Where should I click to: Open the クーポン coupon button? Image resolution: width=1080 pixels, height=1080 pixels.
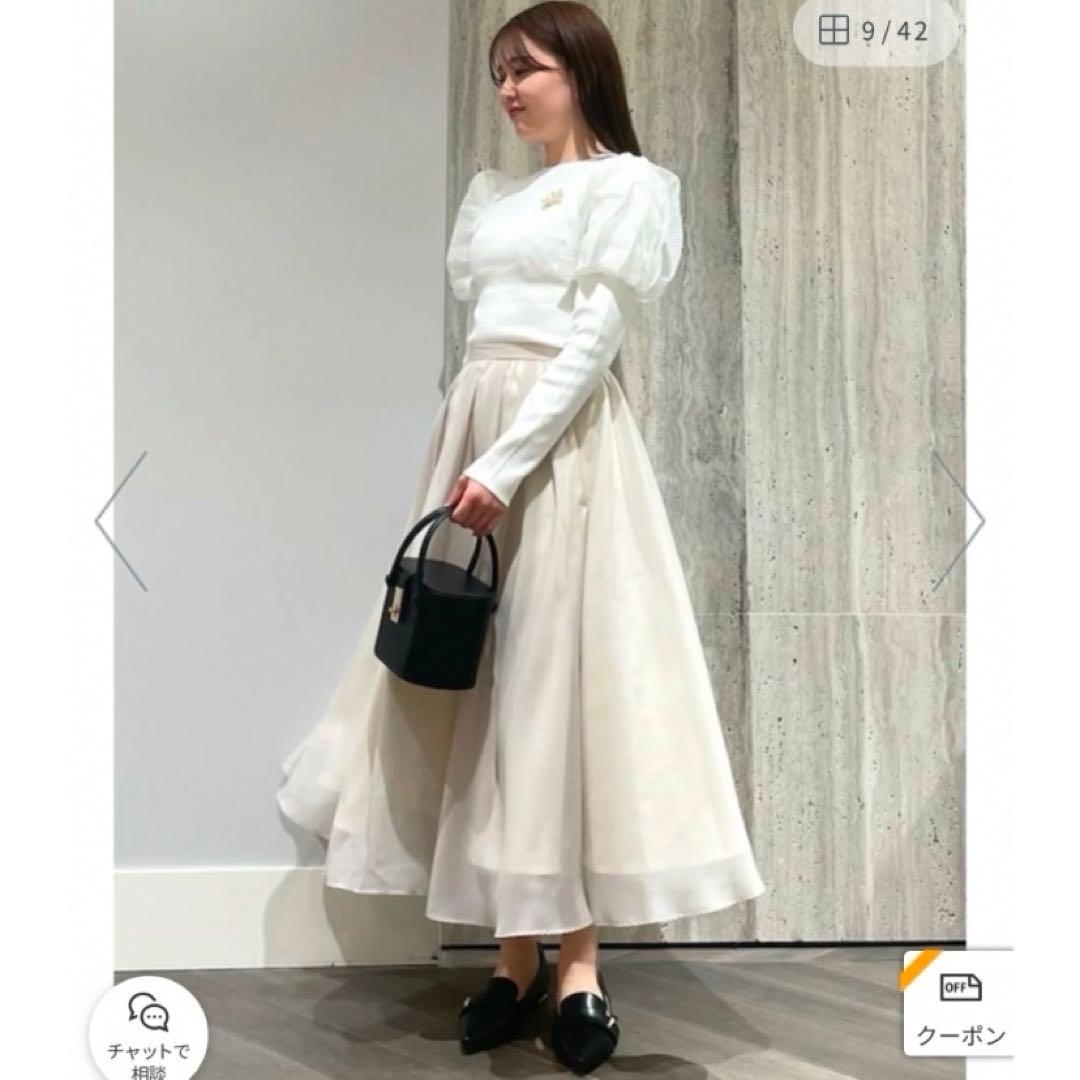click(x=959, y=1011)
